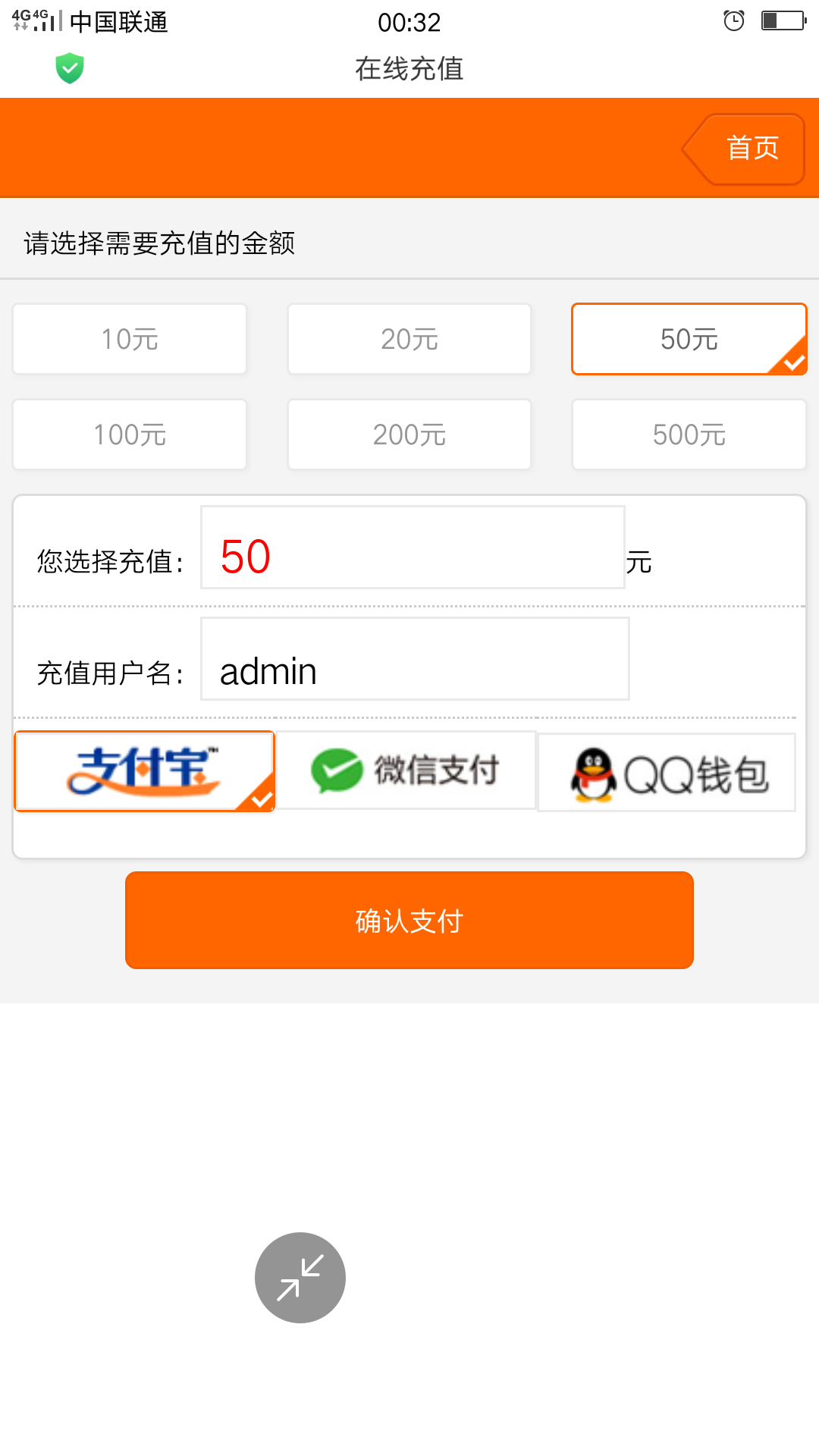Edit the recharge amount field showing 50
Viewport: 819px width, 1456px height.
[413, 548]
